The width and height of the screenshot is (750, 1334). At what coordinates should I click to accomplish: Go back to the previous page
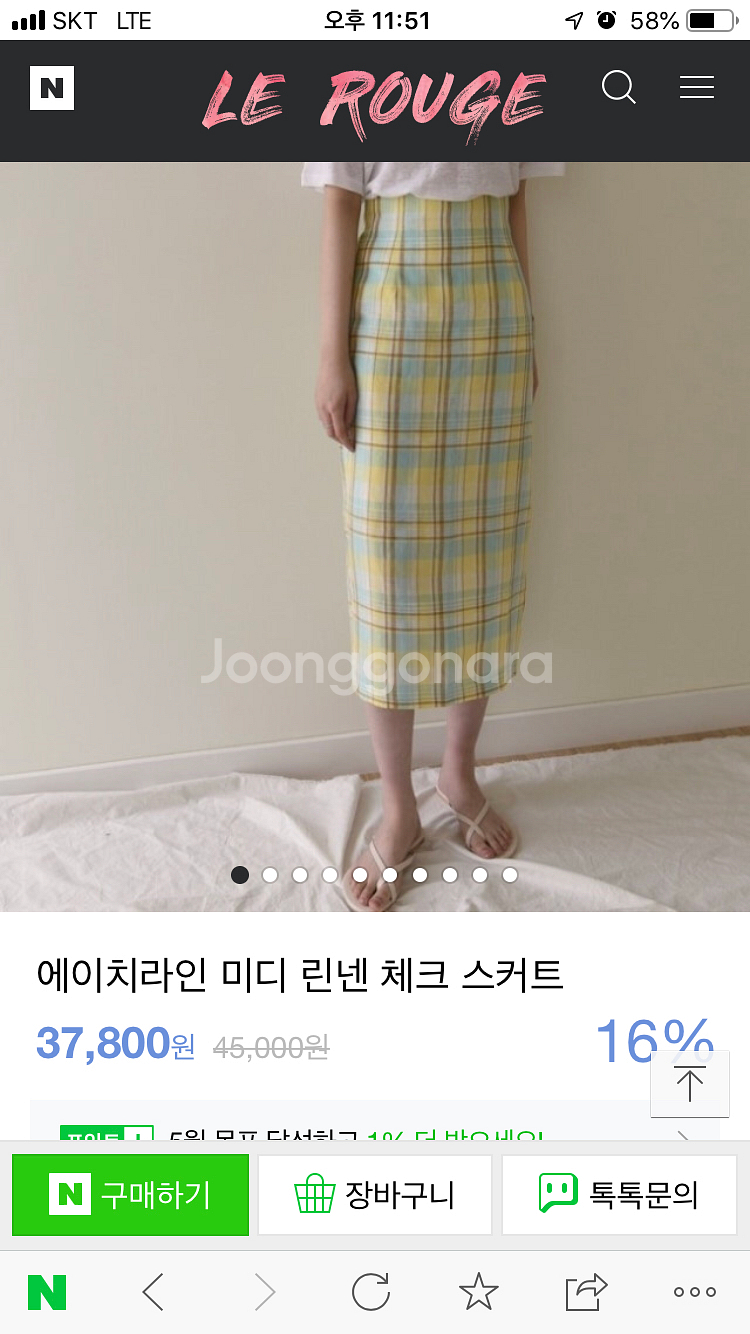153,1292
